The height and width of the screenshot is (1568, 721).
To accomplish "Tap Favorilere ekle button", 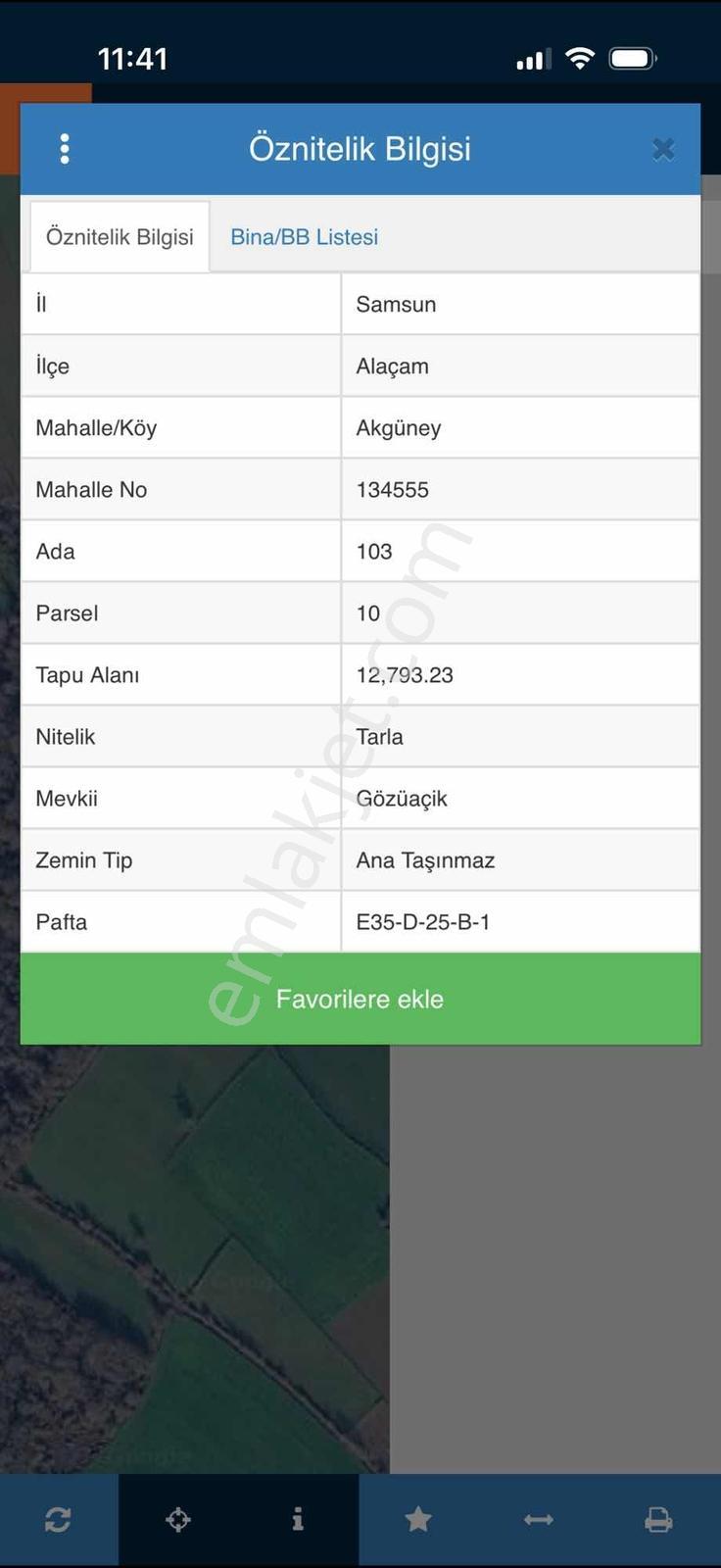I will click(x=360, y=999).
